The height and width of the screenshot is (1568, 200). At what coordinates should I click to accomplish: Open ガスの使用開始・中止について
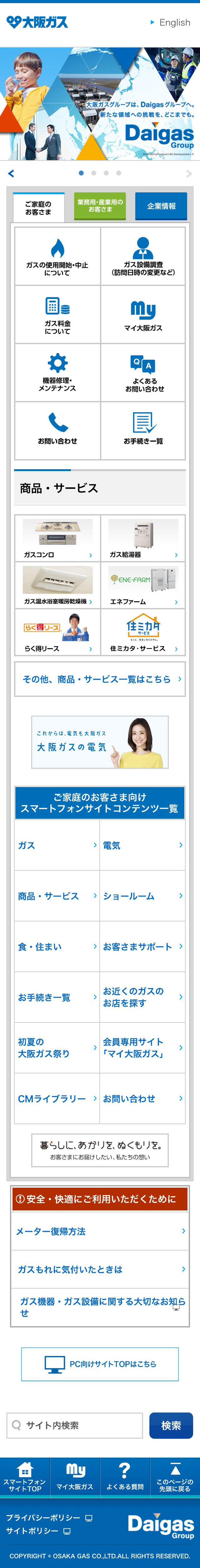57,256
